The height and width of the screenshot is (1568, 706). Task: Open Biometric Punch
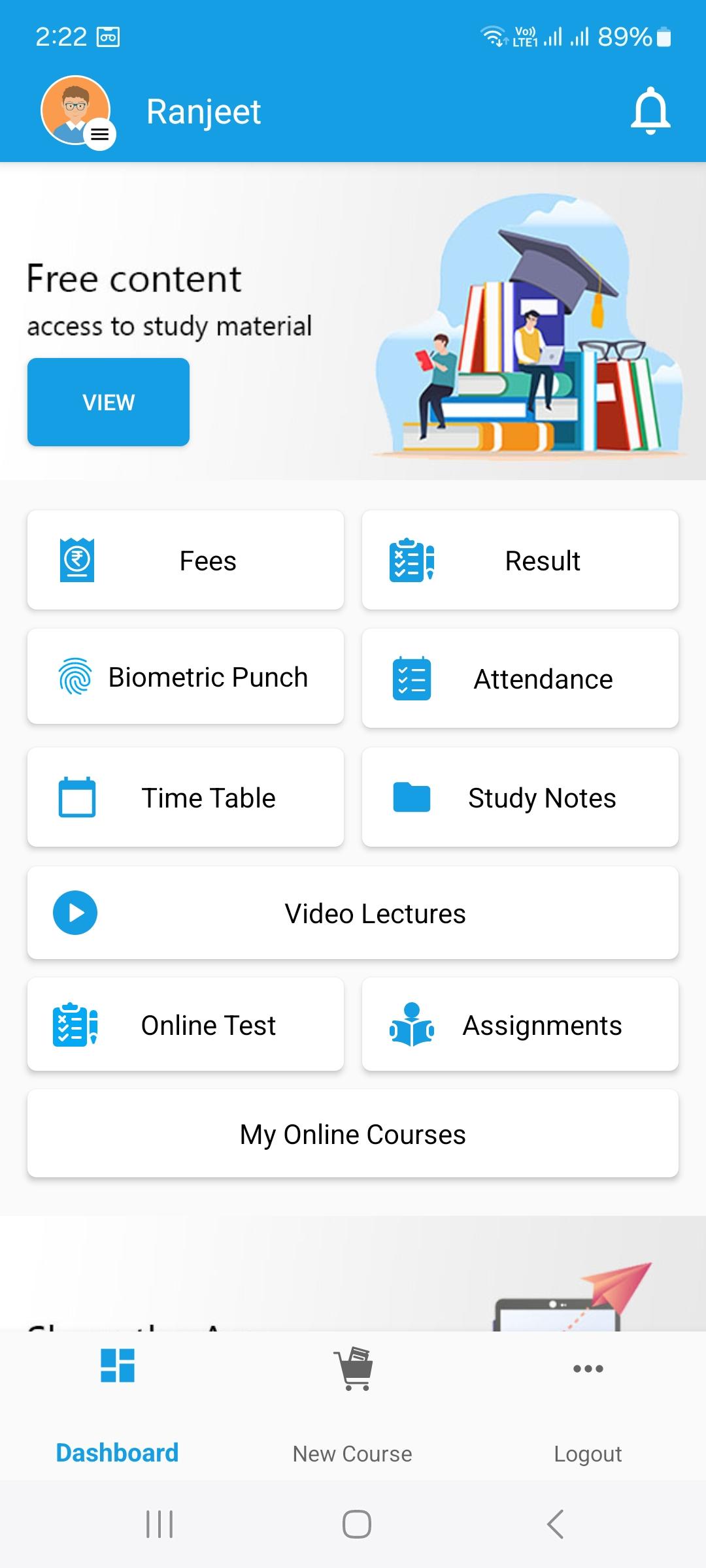tap(186, 677)
